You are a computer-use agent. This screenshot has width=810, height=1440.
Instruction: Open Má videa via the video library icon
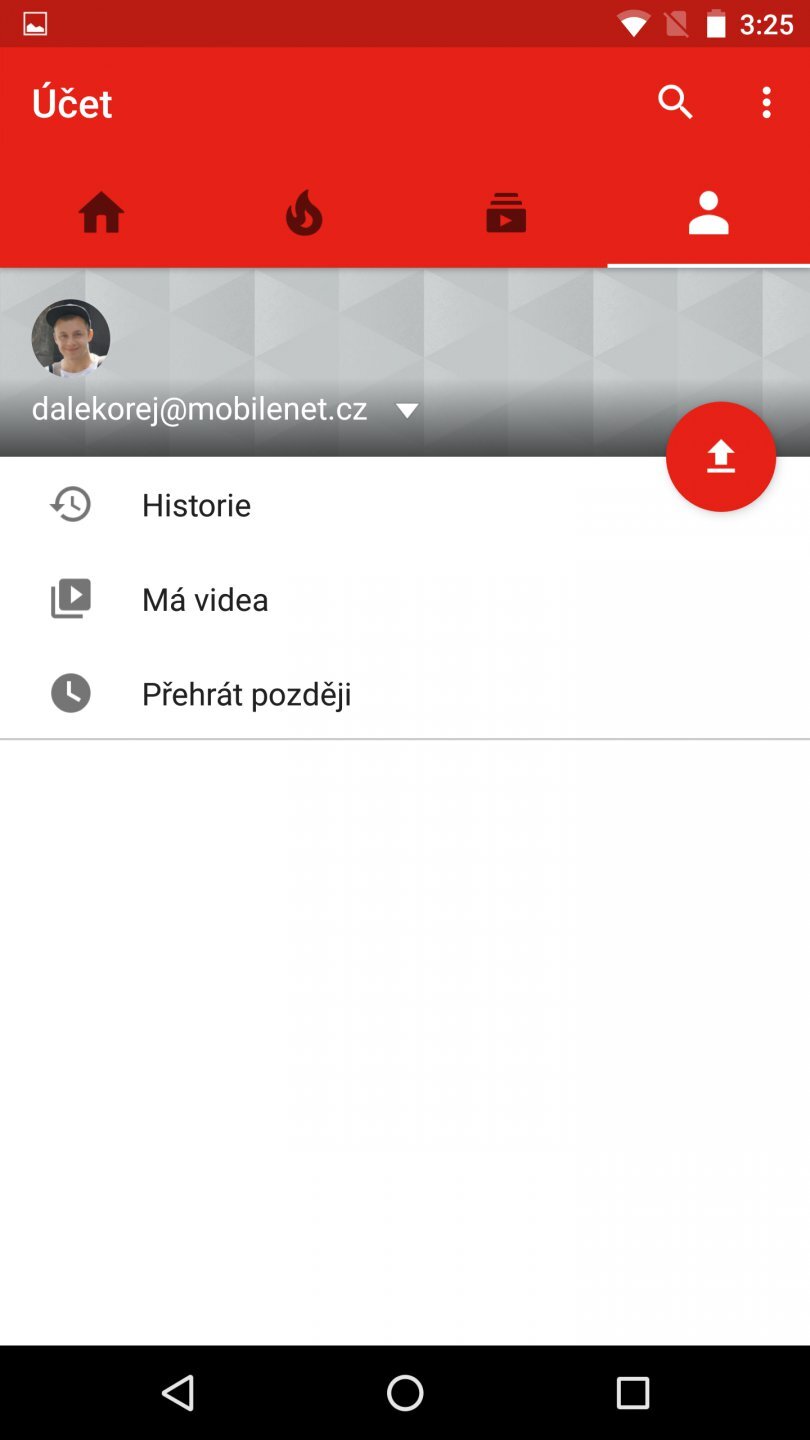tap(70, 598)
